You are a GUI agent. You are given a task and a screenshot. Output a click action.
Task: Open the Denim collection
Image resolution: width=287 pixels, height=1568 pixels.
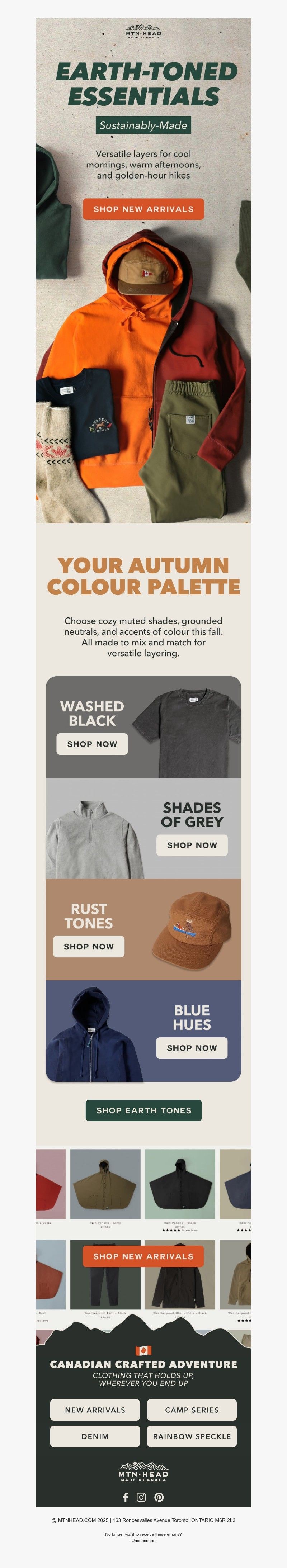tap(95, 1436)
